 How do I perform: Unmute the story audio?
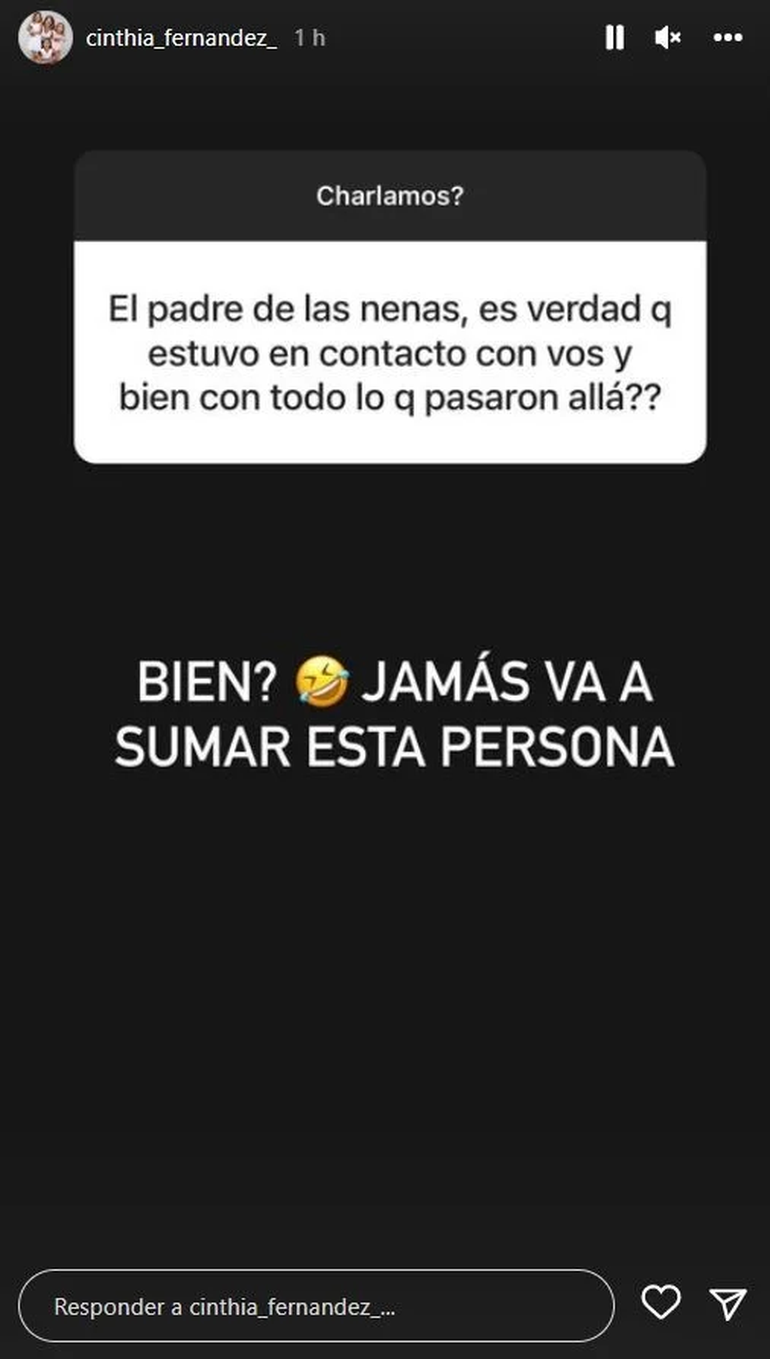point(668,38)
